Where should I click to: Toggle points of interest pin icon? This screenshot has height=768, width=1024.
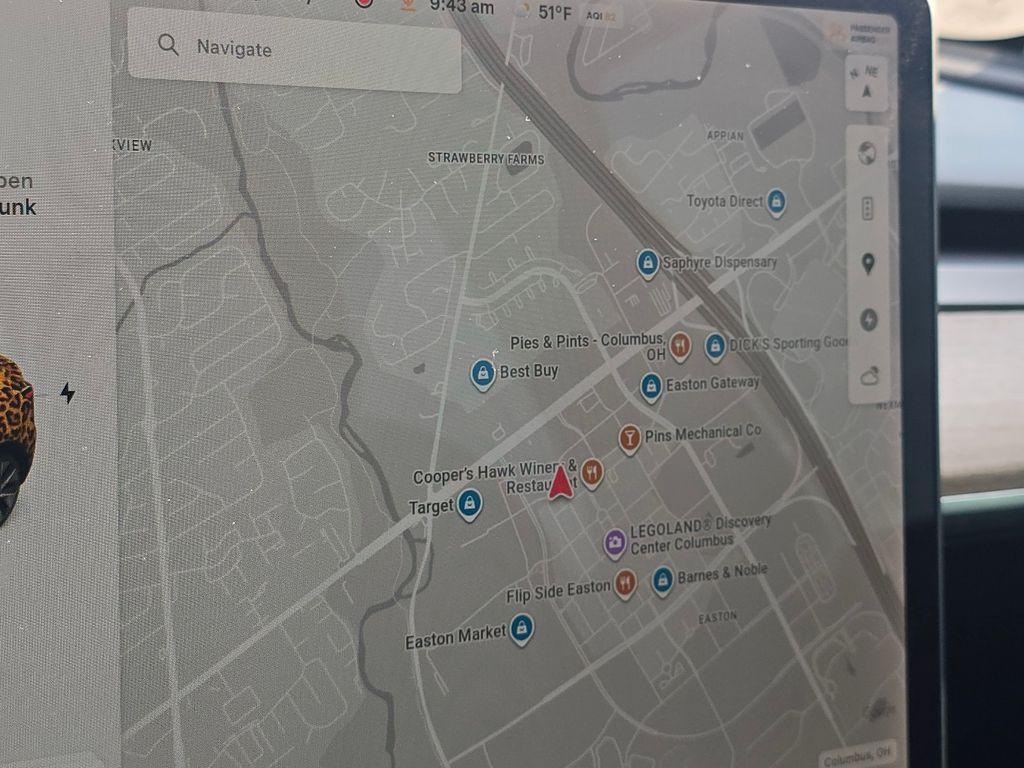click(867, 264)
